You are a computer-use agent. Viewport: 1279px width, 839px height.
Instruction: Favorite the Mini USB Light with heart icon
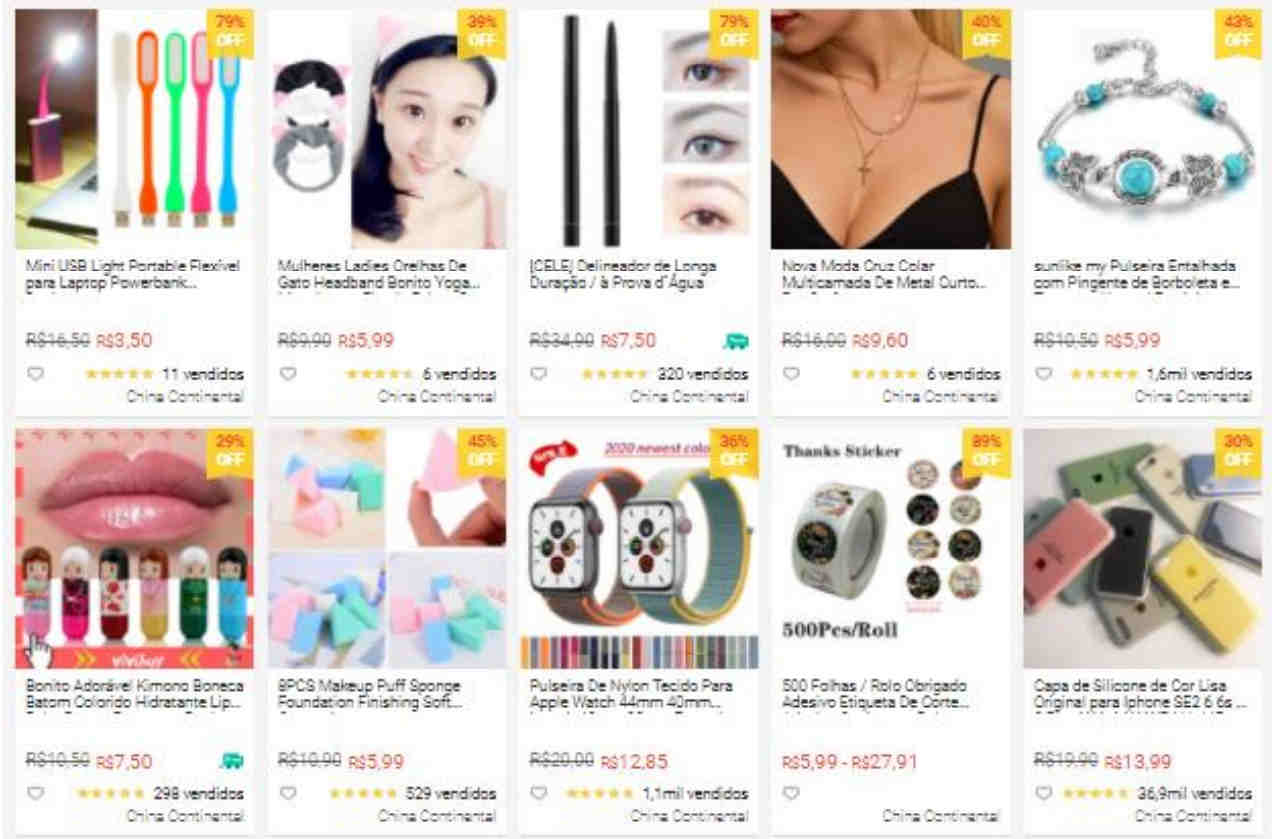coord(36,374)
